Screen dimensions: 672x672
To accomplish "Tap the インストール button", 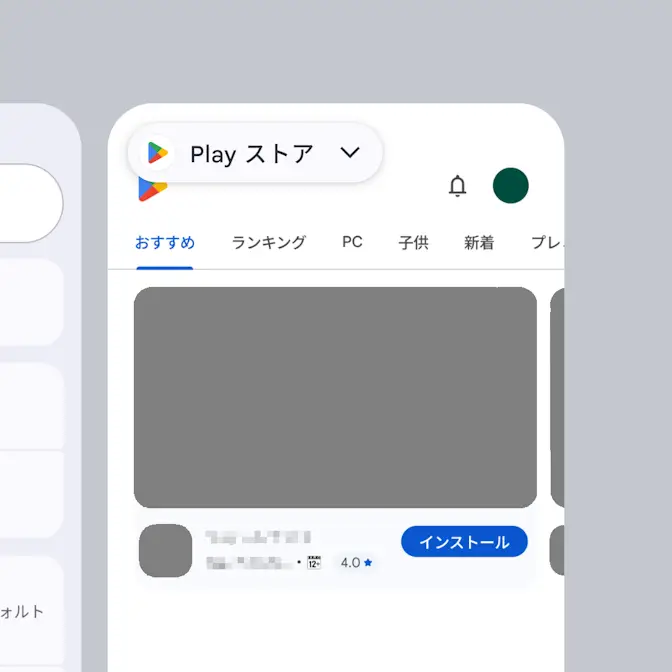I will click(x=464, y=542).
